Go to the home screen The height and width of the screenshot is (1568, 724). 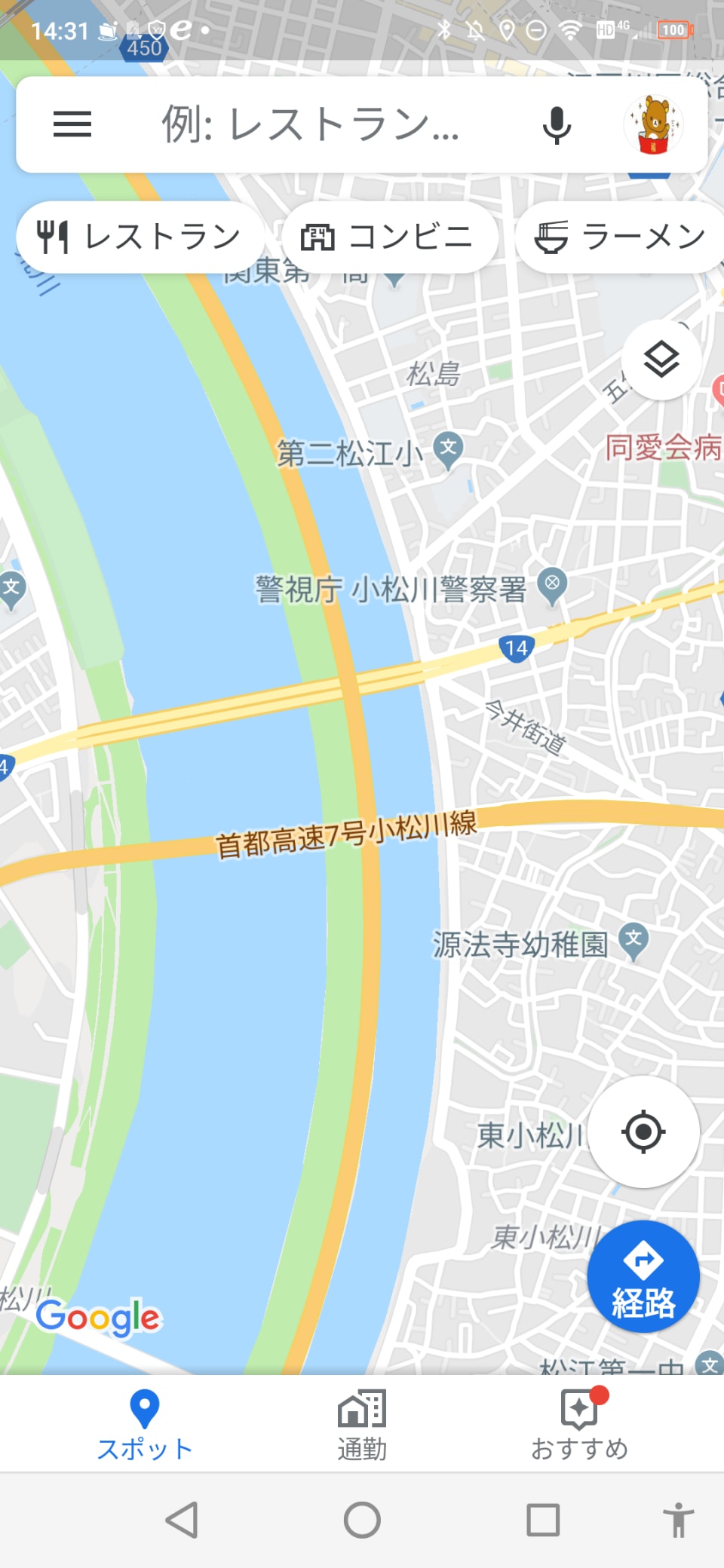click(362, 1520)
